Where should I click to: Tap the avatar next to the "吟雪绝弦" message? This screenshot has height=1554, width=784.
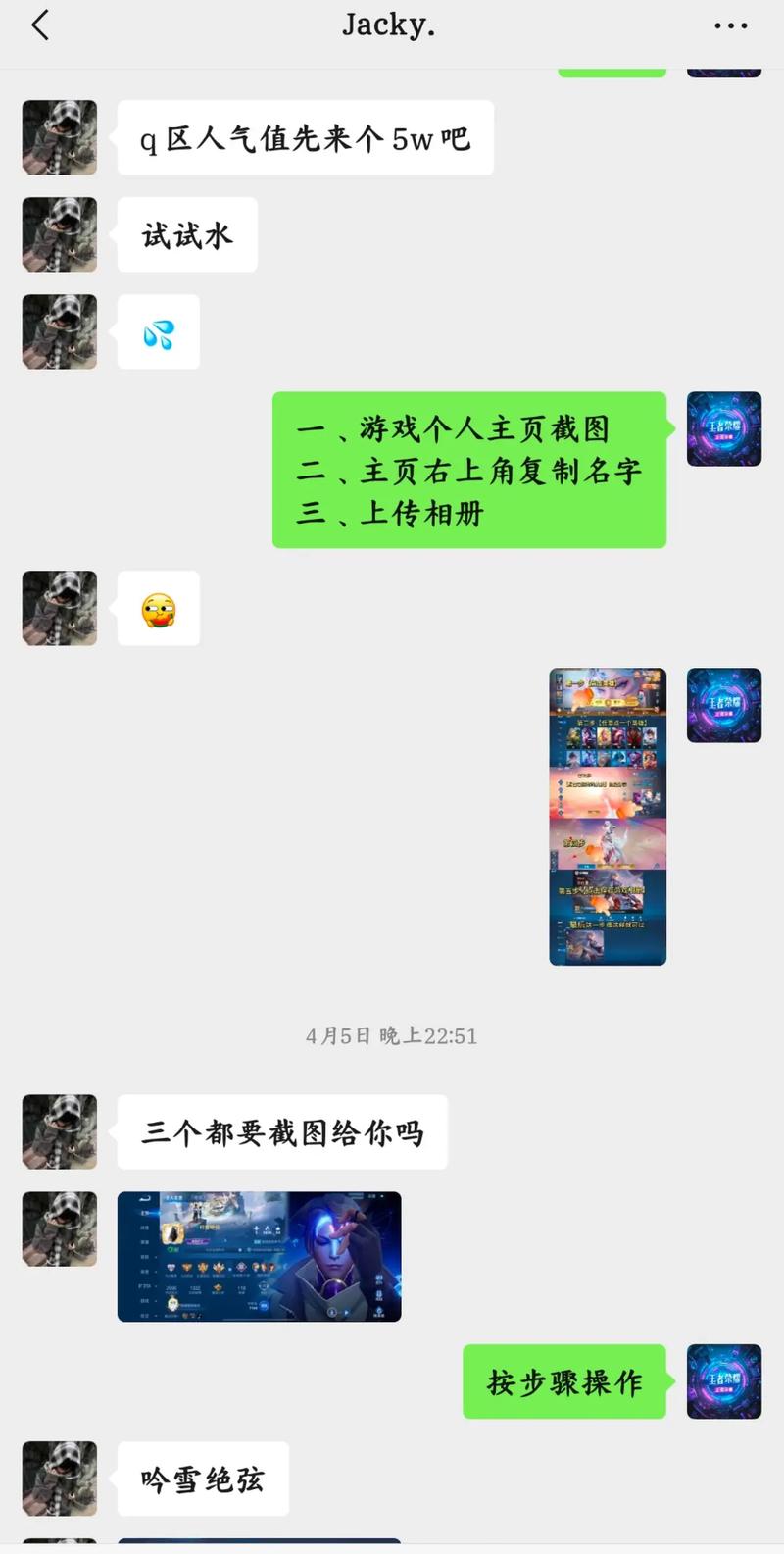[x=59, y=1479]
